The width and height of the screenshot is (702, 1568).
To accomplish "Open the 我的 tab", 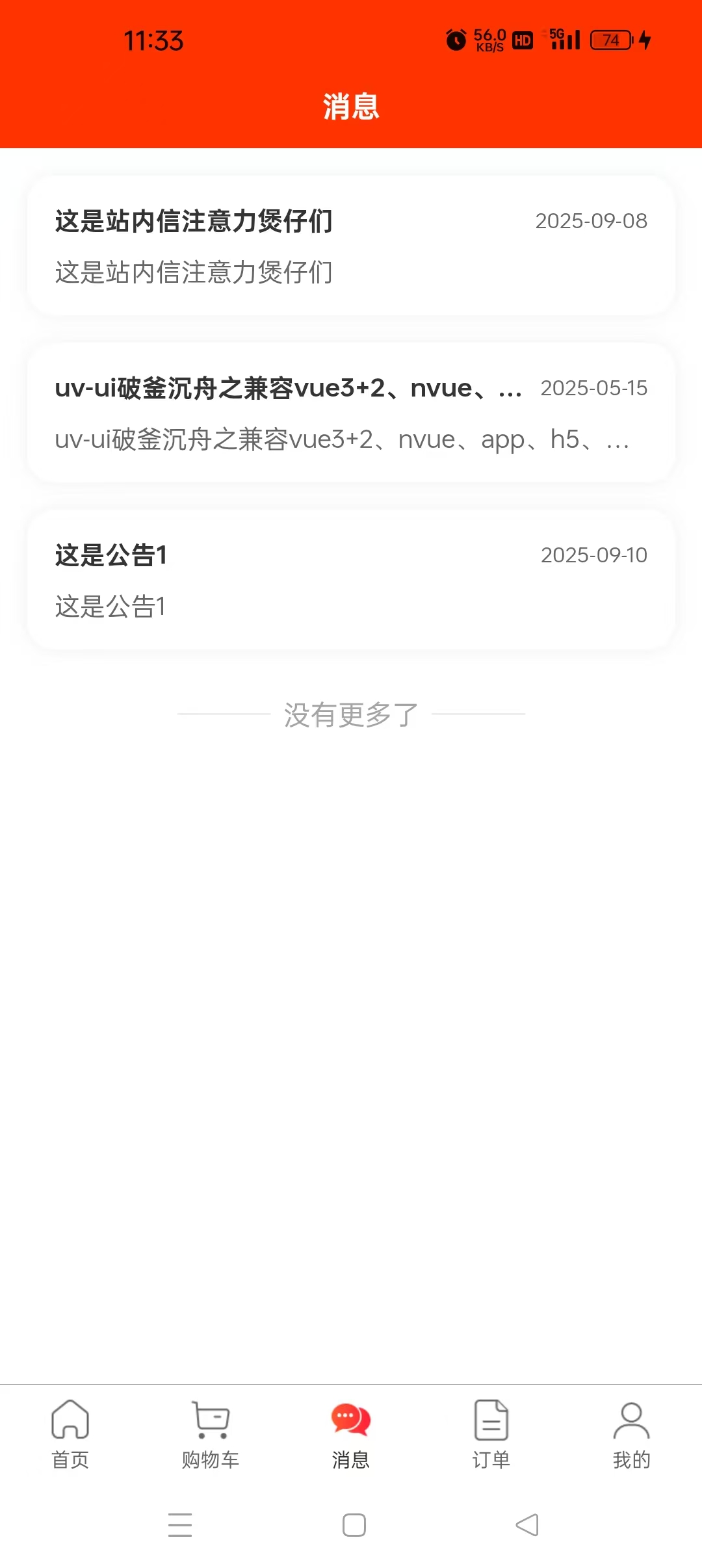I will (631, 1433).
